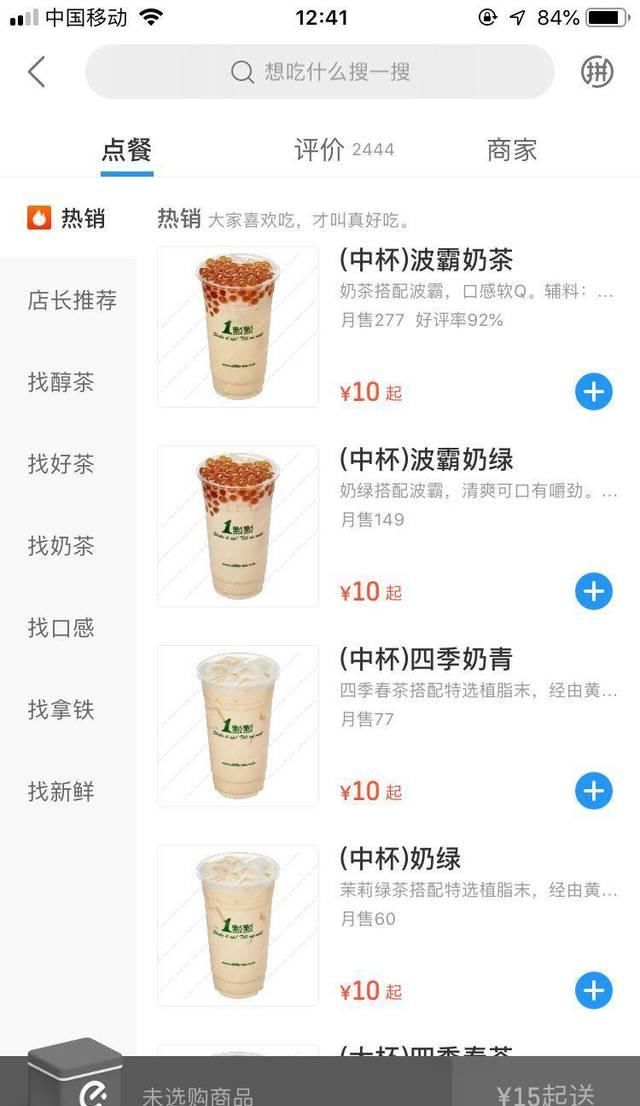Open the 找新鲜 category
Viewport: 640px width, 1106px height.
click(x=61, y=792)
